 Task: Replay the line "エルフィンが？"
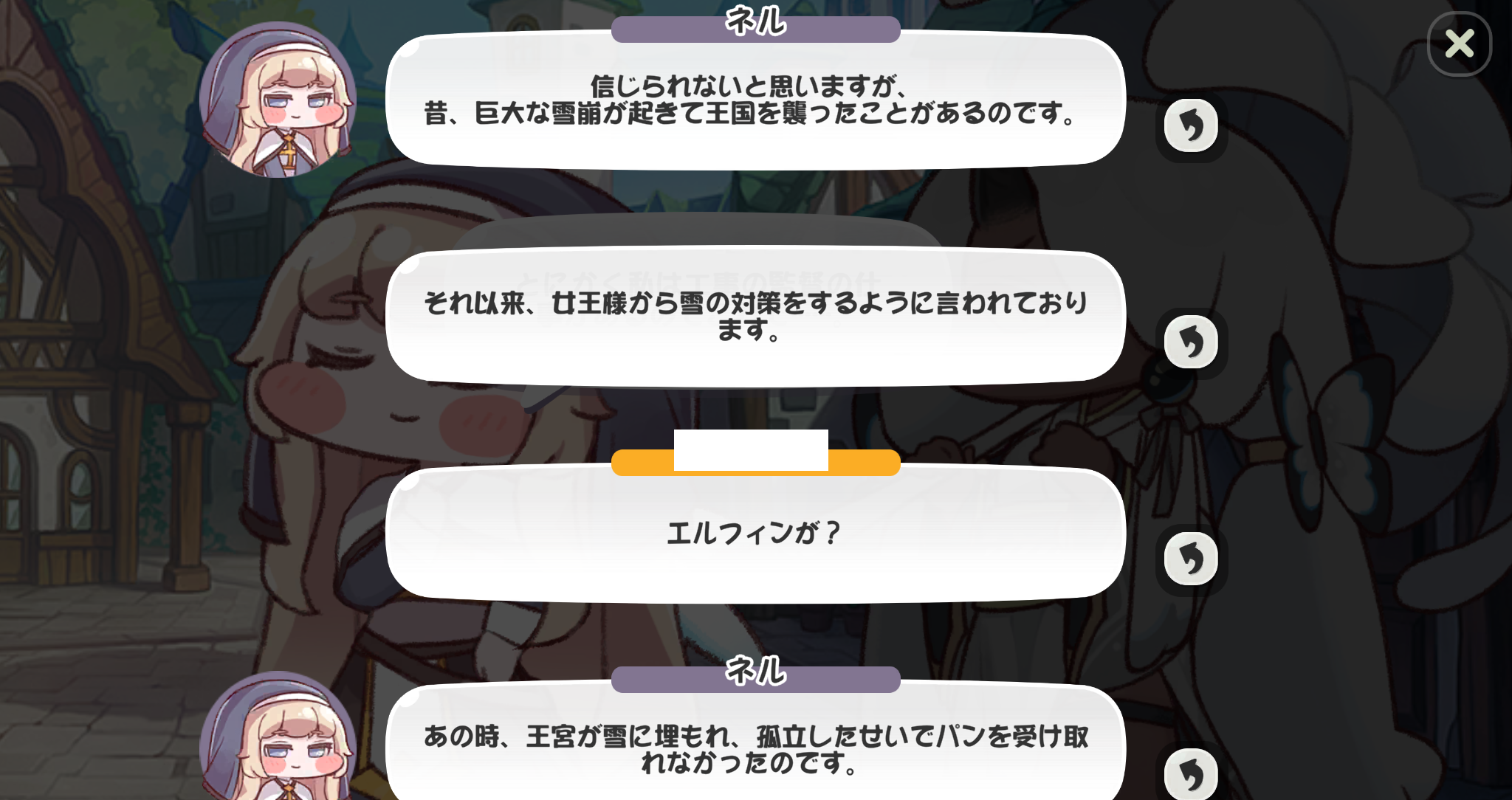coord(1191,559)
